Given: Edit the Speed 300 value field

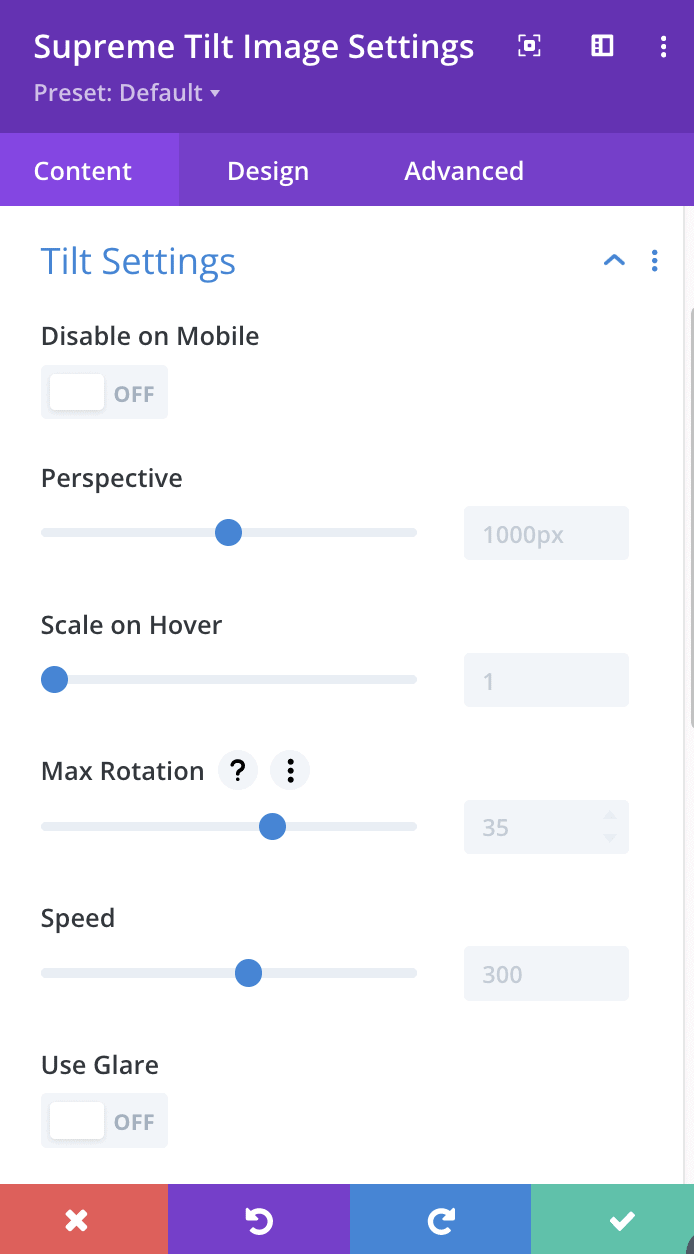Looking at the screenshot, I should [546, 974].
